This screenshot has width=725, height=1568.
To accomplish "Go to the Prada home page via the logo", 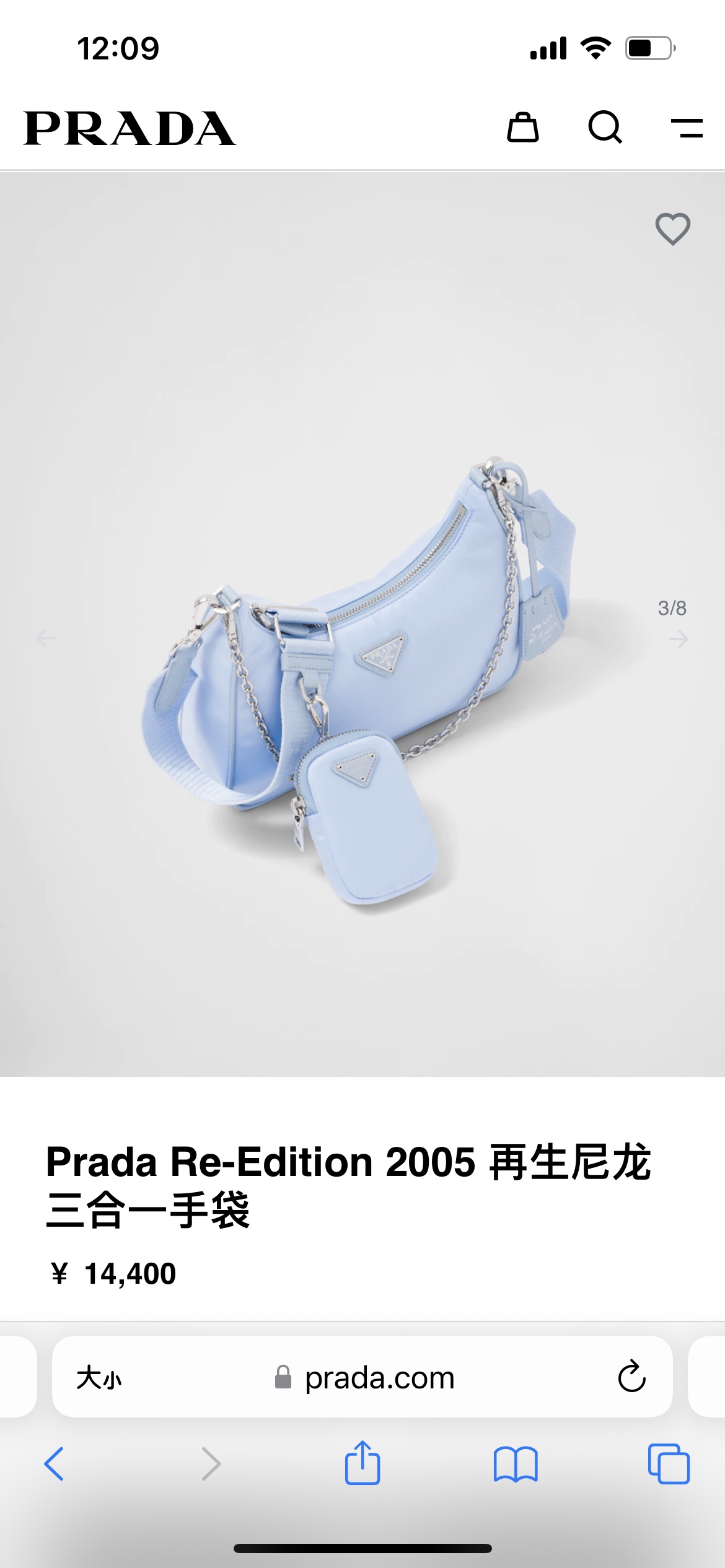I will click(130, 129).
